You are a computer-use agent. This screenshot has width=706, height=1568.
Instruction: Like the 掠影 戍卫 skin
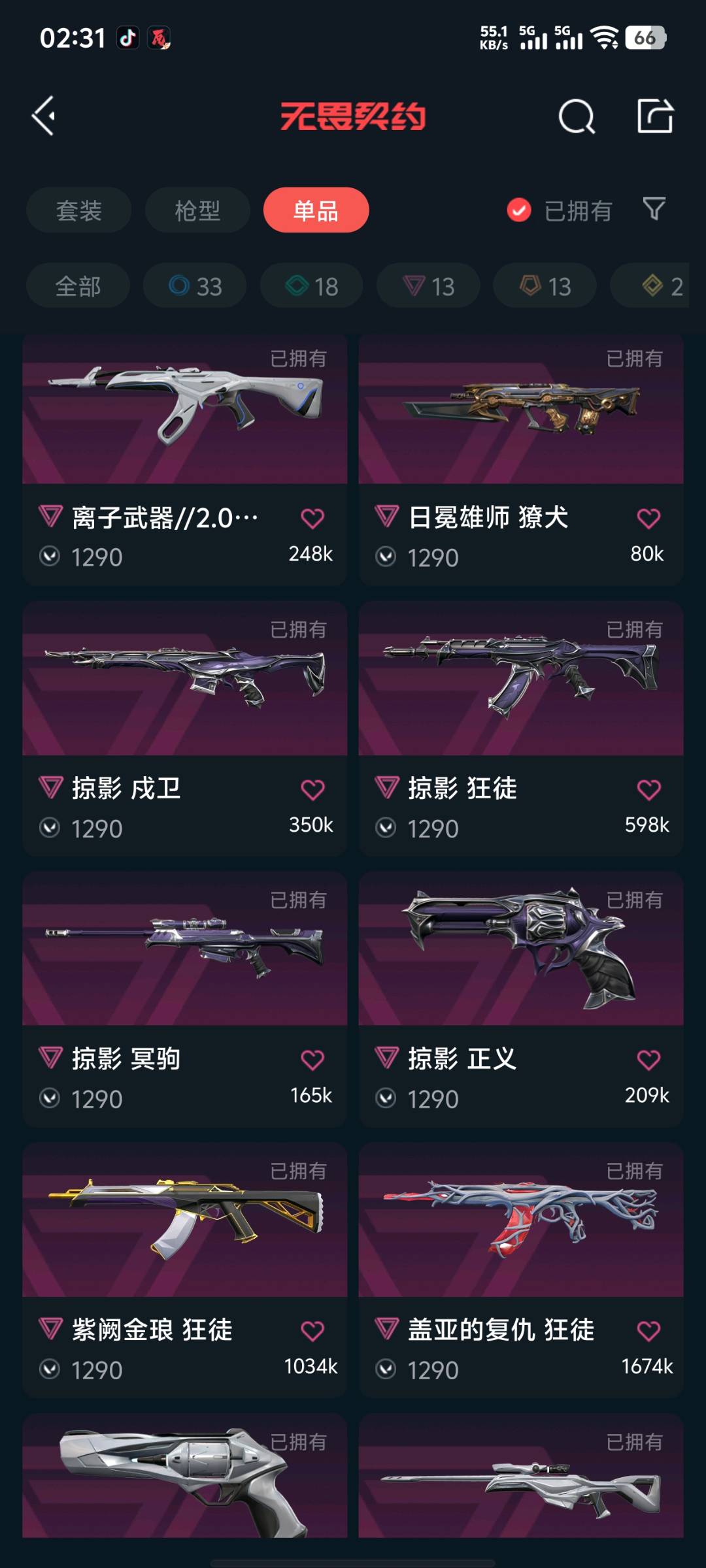(312, 790)
